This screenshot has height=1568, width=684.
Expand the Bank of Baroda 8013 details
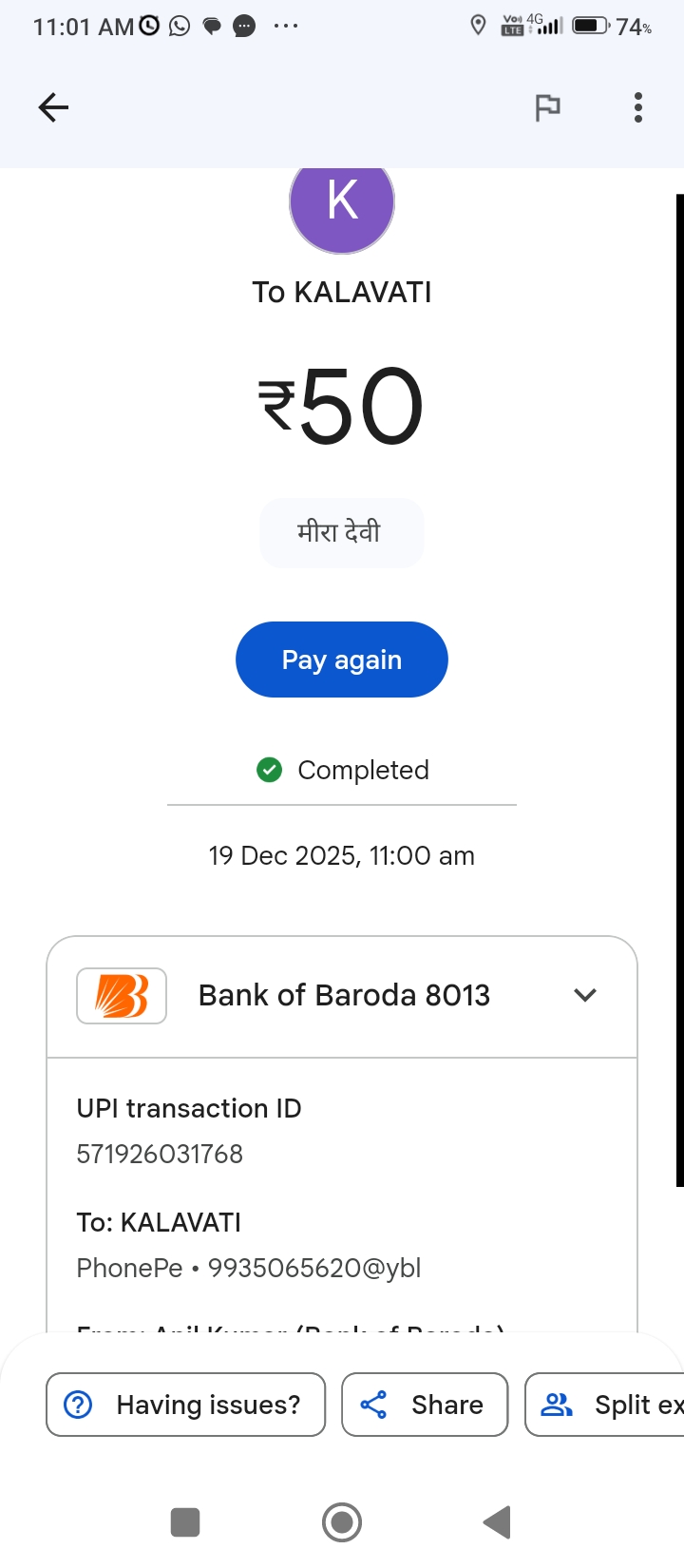click(585, 995)
